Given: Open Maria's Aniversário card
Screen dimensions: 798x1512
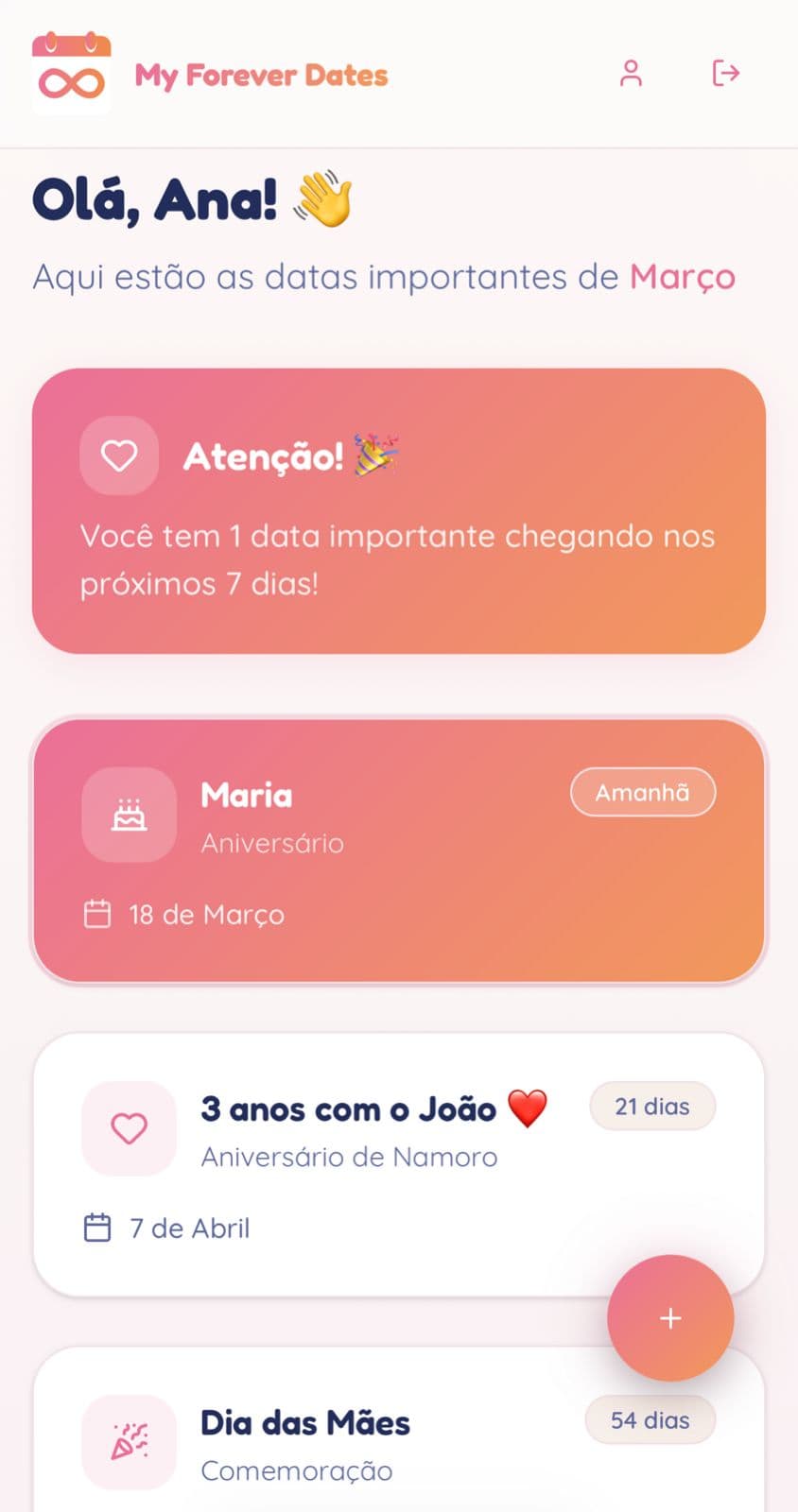Looking at the screenshot, I should coord(397,850).
